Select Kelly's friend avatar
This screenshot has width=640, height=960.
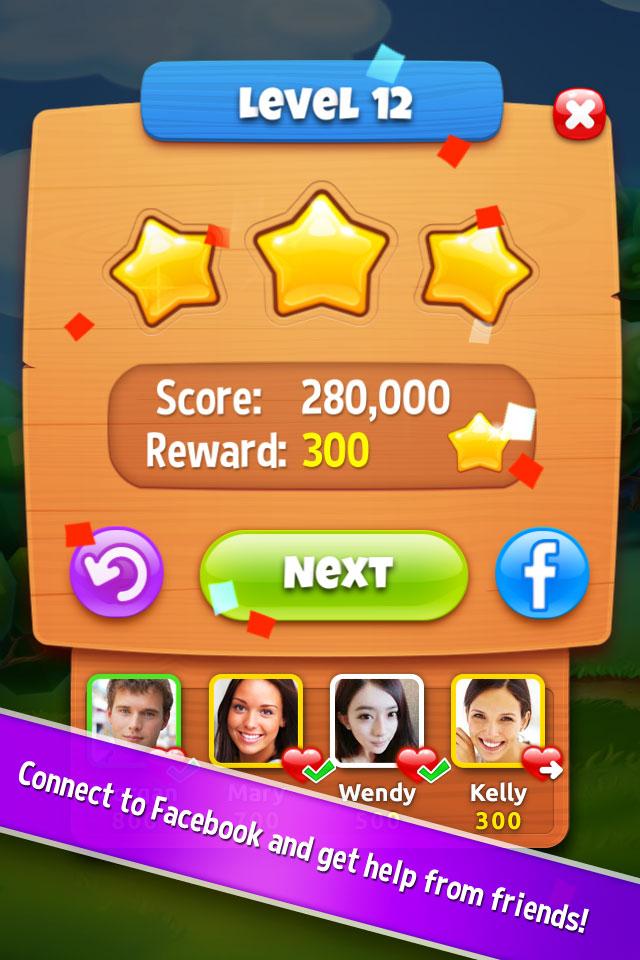pos(497,721)
